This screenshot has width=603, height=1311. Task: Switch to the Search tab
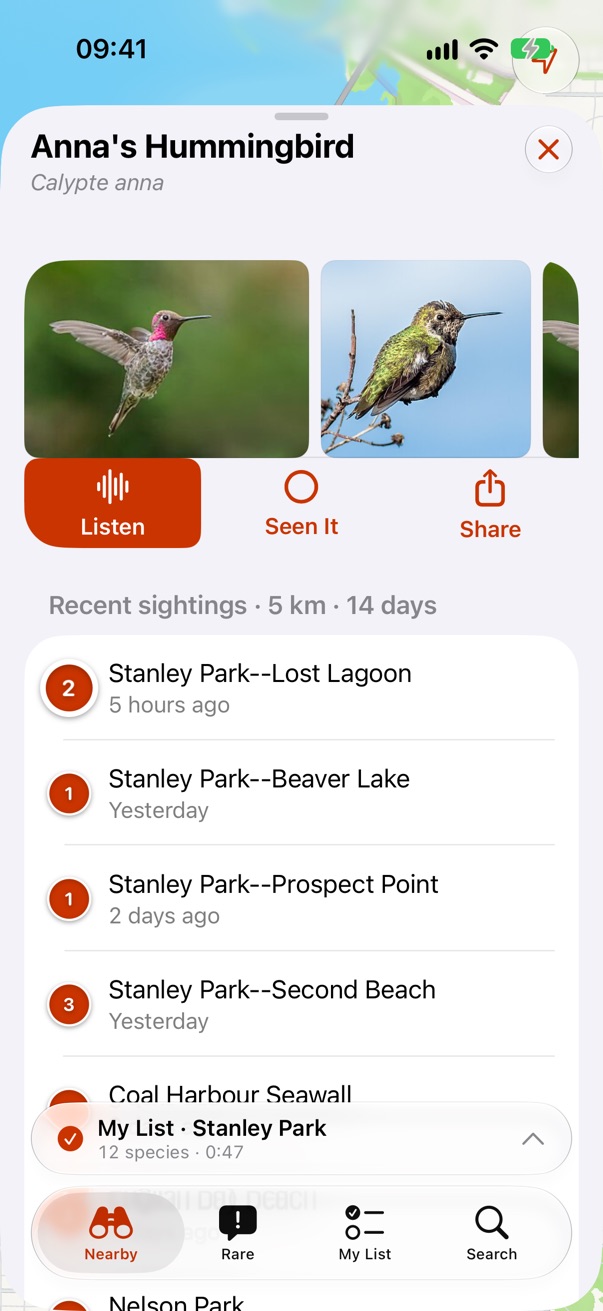tap(492, 1233)
